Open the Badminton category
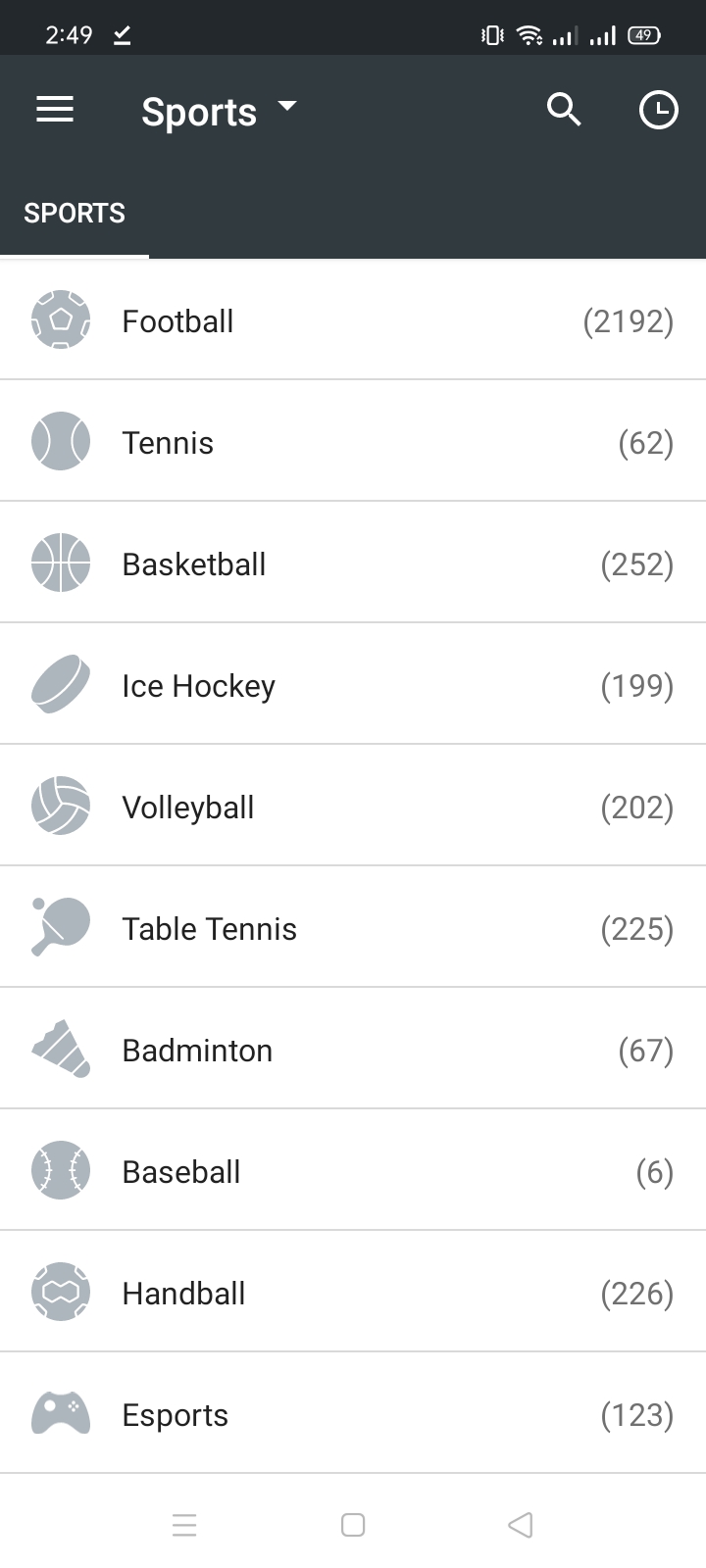Image resolution: width=706 pixels, height=1568 pixels. pyautogui.click(x=353, y=1051)
